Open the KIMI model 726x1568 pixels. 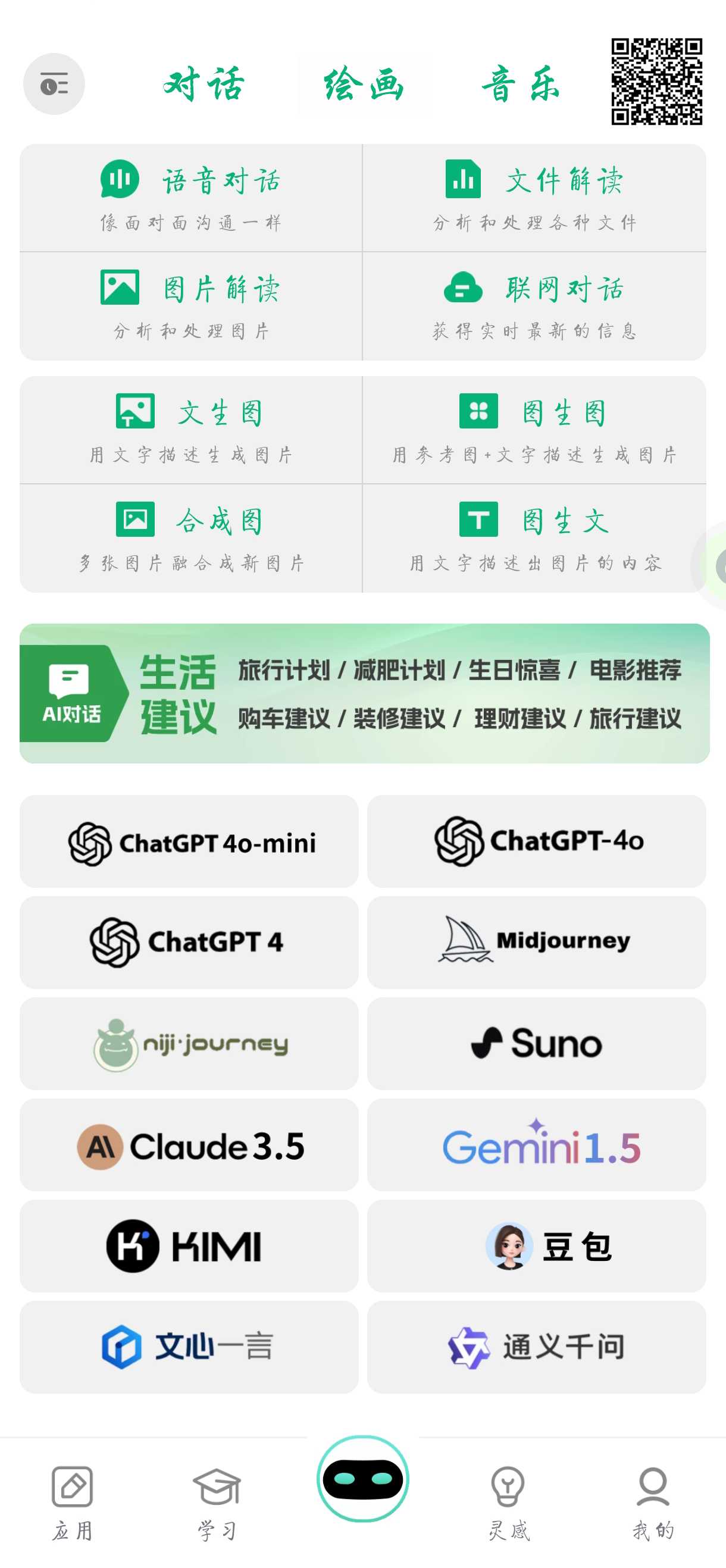pos(189,1245)
